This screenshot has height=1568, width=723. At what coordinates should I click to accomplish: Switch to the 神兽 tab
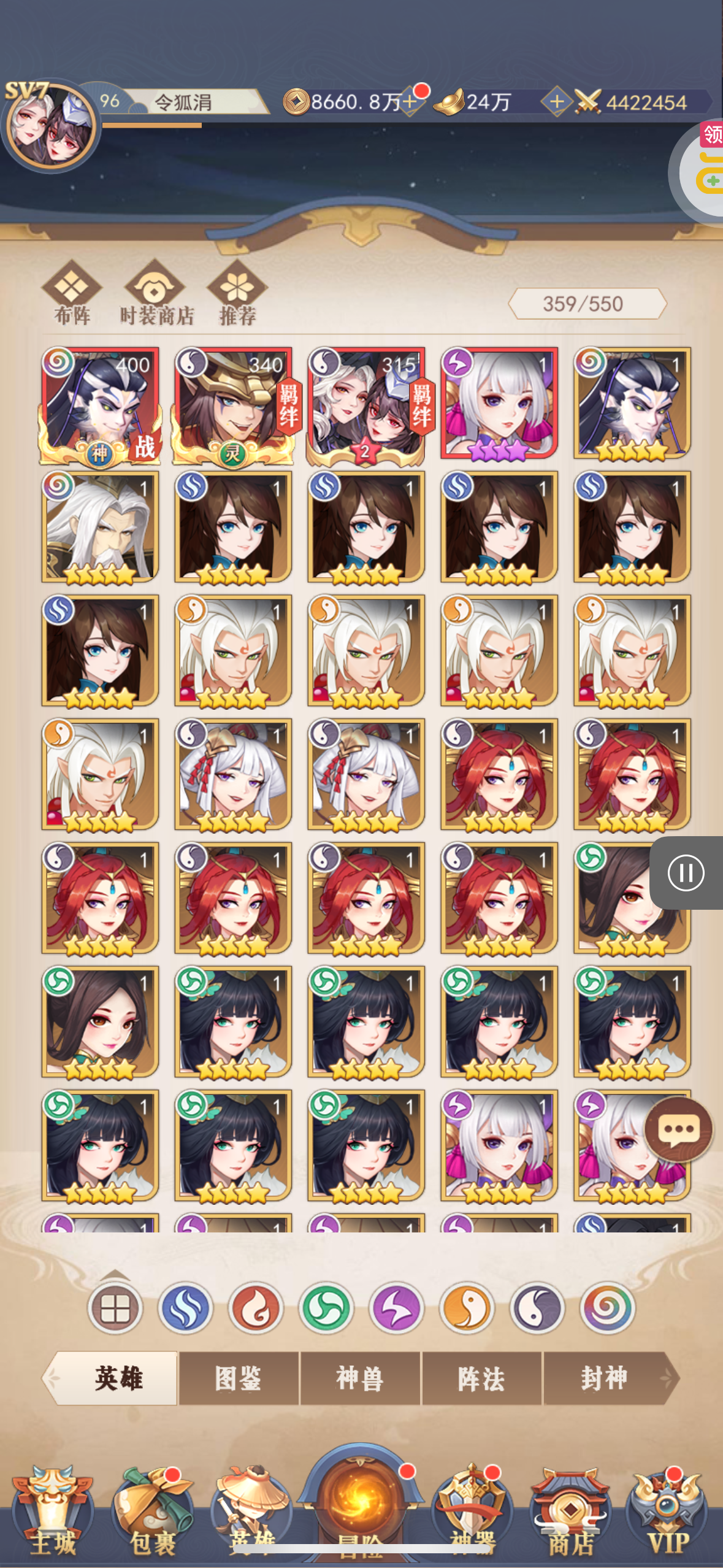pos(360,1378)
